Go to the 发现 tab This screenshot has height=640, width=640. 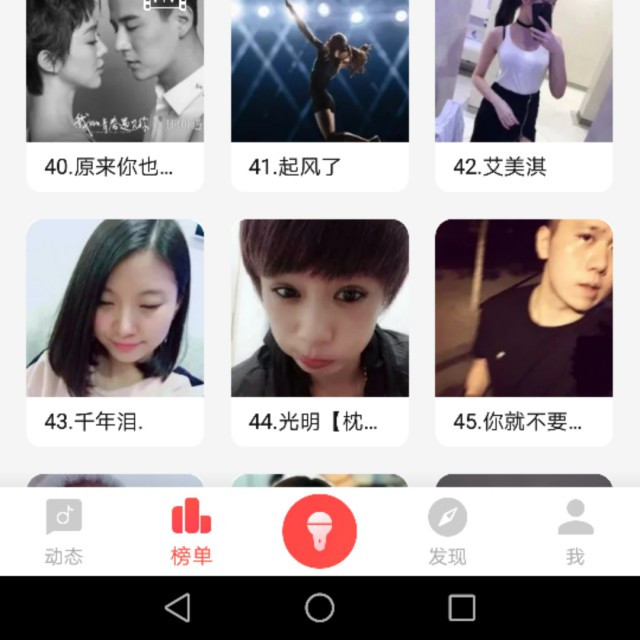point(447,532)
